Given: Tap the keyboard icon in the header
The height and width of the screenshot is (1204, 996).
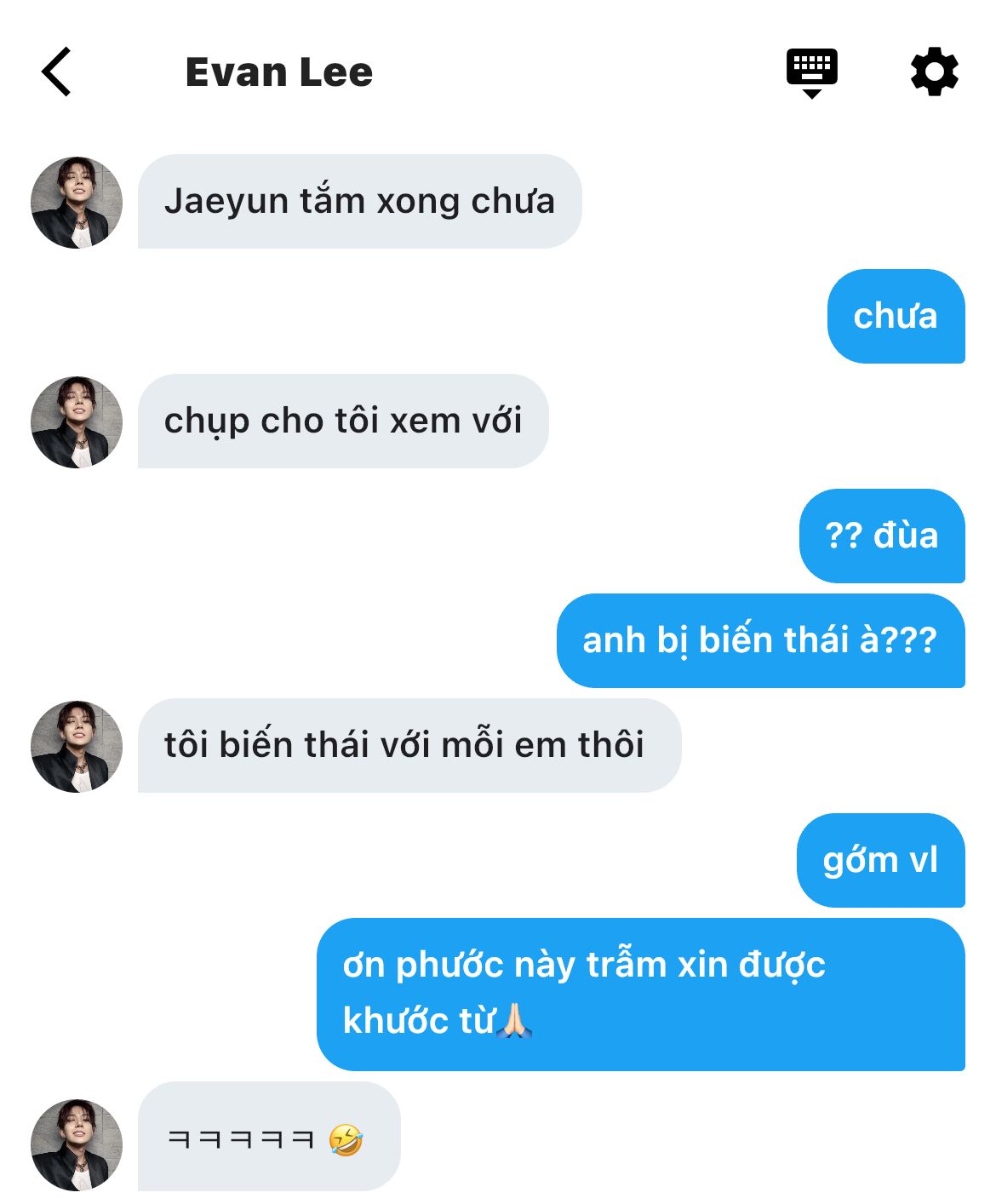Looking at the screenshot, I should [x=812, y=73].
